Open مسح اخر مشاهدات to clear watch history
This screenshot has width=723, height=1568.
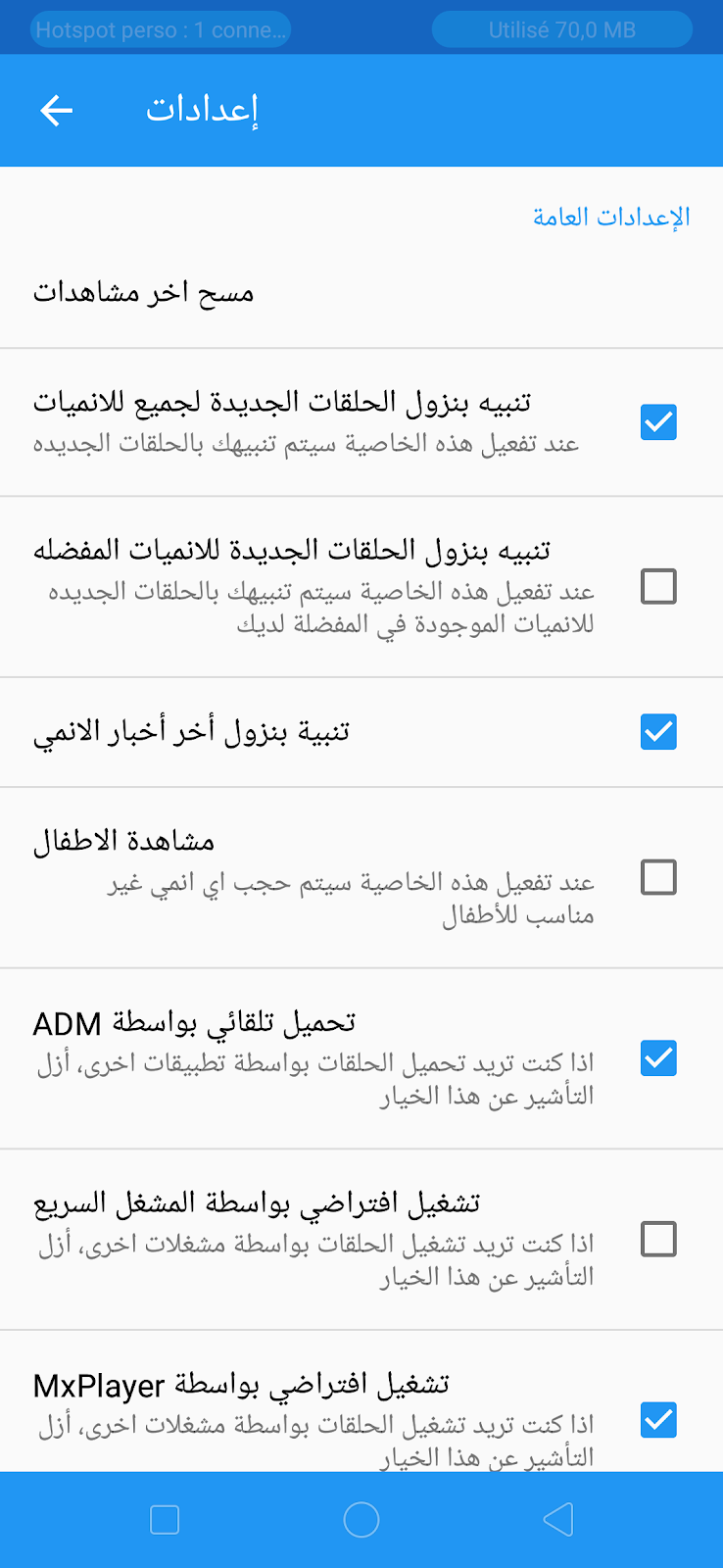tap(144, 293)
